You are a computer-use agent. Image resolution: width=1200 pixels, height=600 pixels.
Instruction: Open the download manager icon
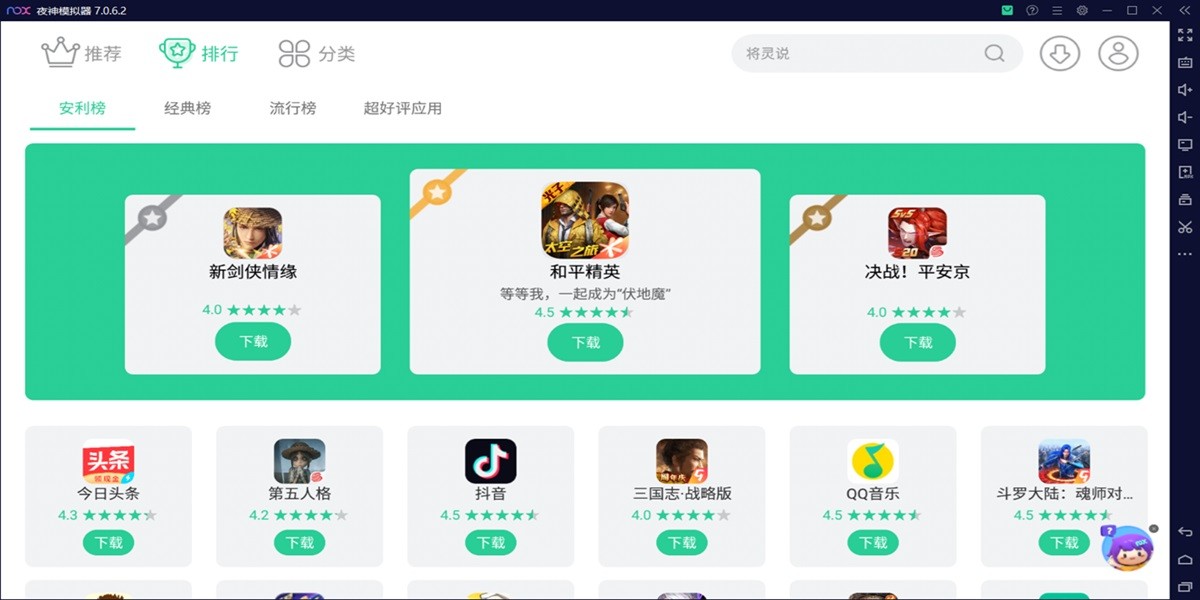click(x=1060, y=53)
